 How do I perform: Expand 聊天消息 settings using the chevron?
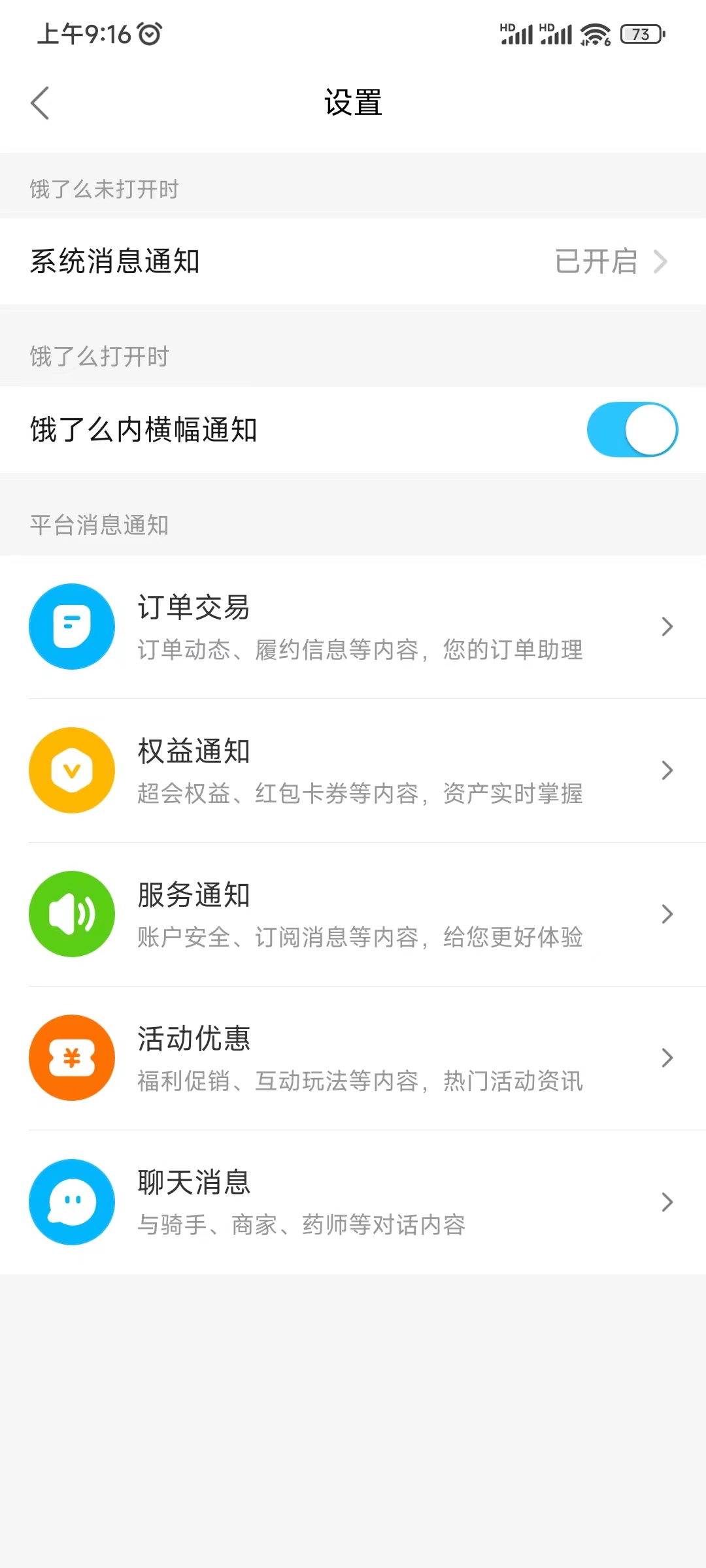point(667,1201)
